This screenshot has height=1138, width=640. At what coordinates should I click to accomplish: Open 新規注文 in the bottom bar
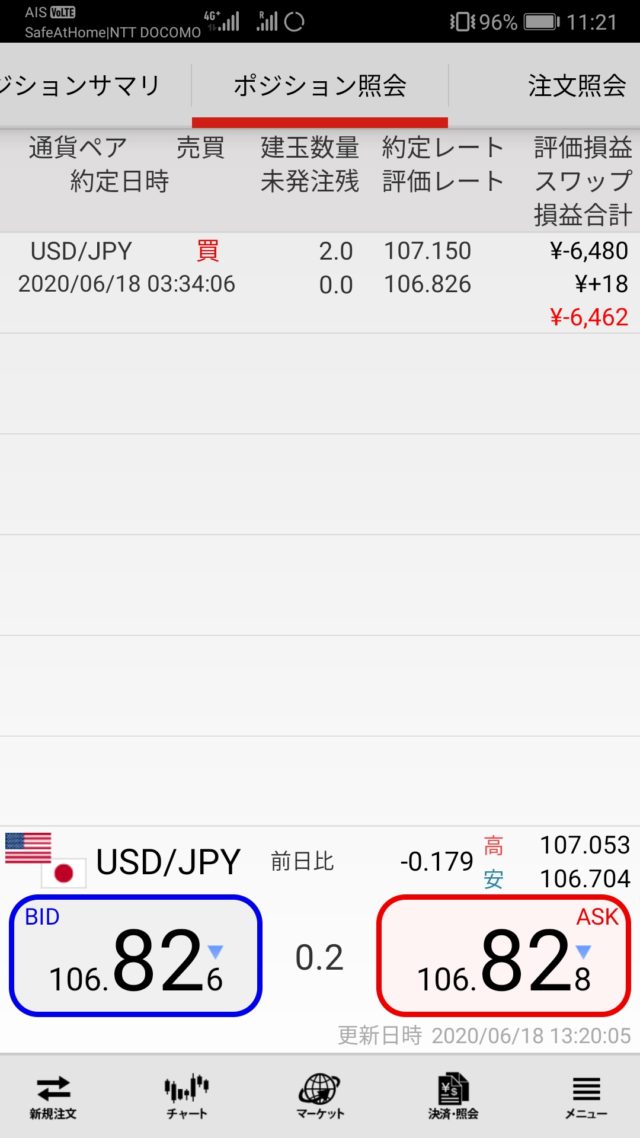(53, 1096)
